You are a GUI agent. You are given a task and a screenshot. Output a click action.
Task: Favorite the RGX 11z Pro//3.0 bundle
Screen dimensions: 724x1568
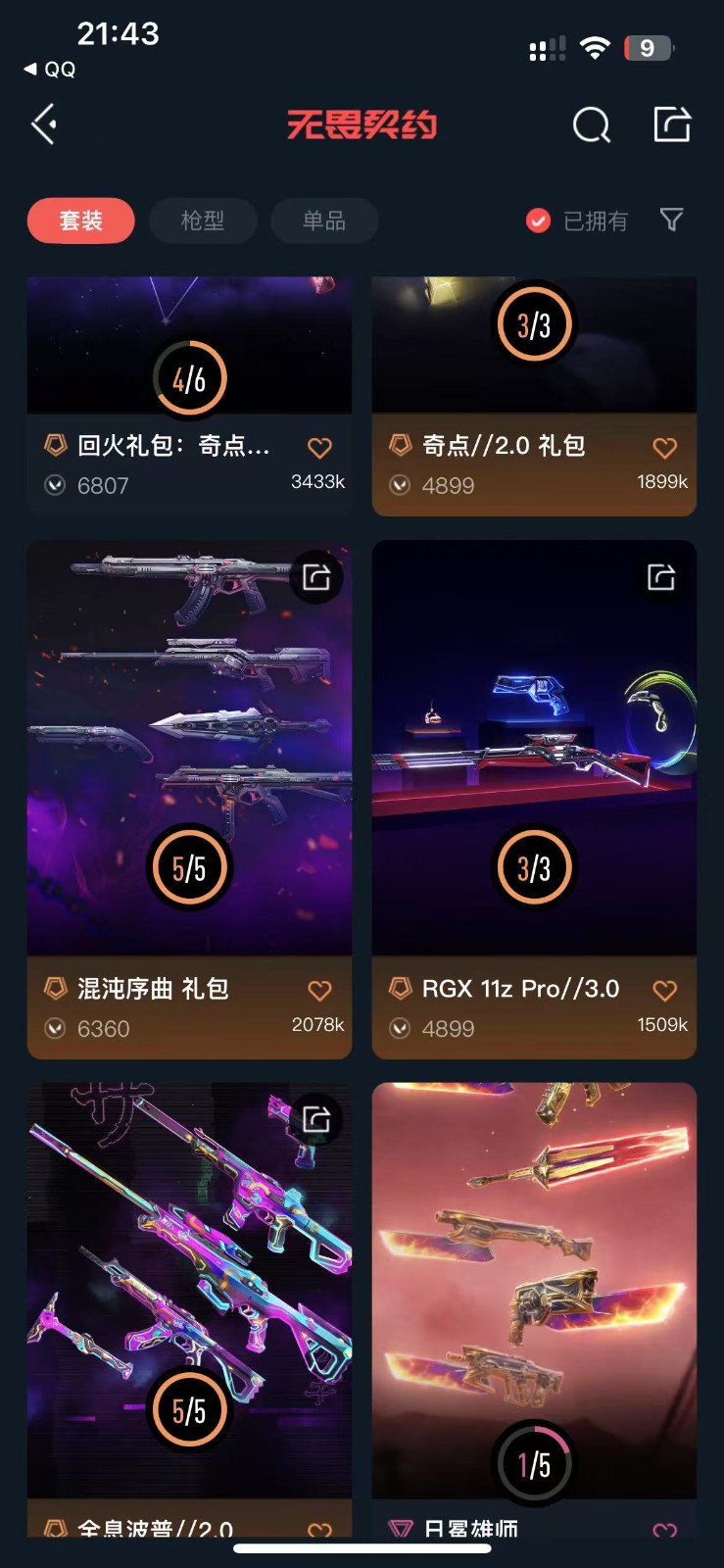pyautogui.click(x=664, y=991)
